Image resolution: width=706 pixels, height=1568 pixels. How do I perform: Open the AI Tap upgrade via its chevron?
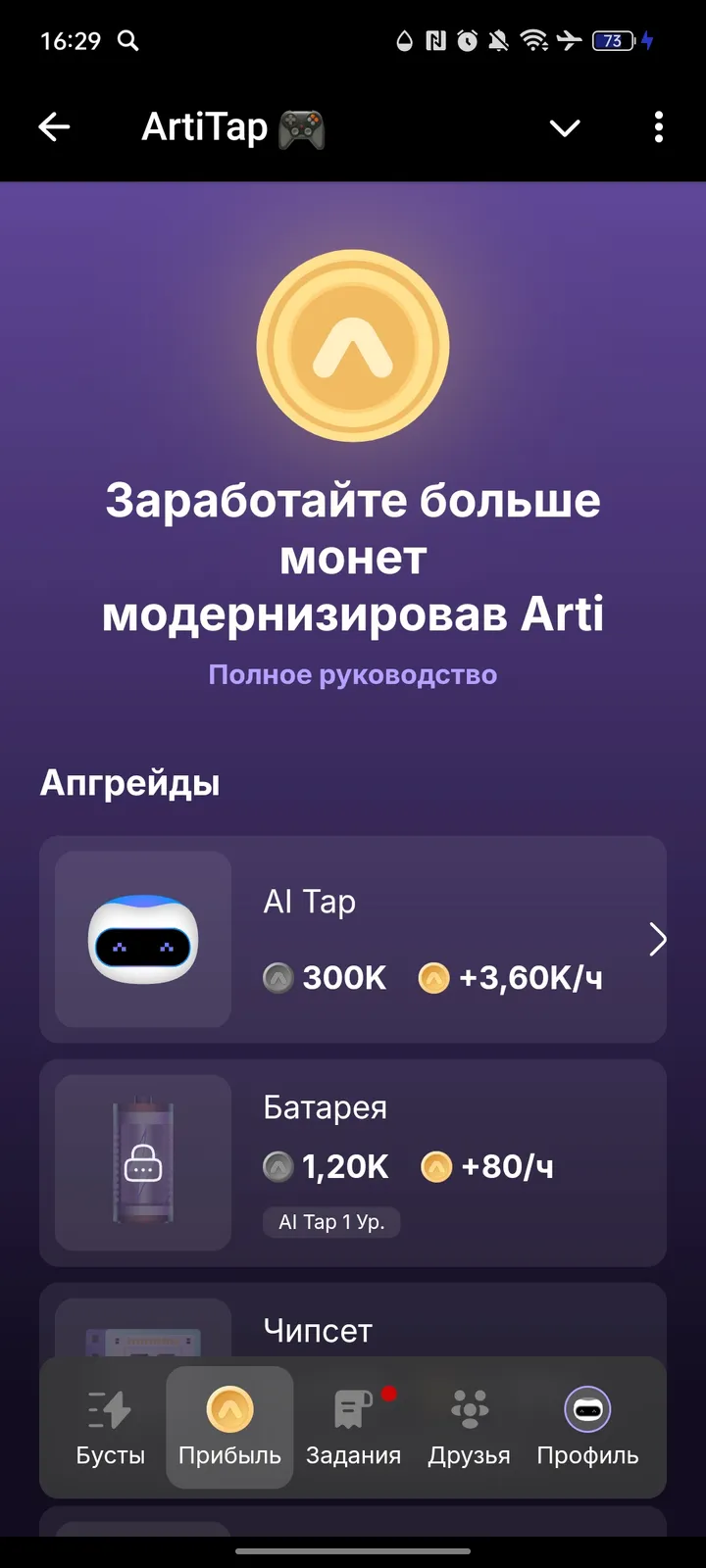pos(657,939)
